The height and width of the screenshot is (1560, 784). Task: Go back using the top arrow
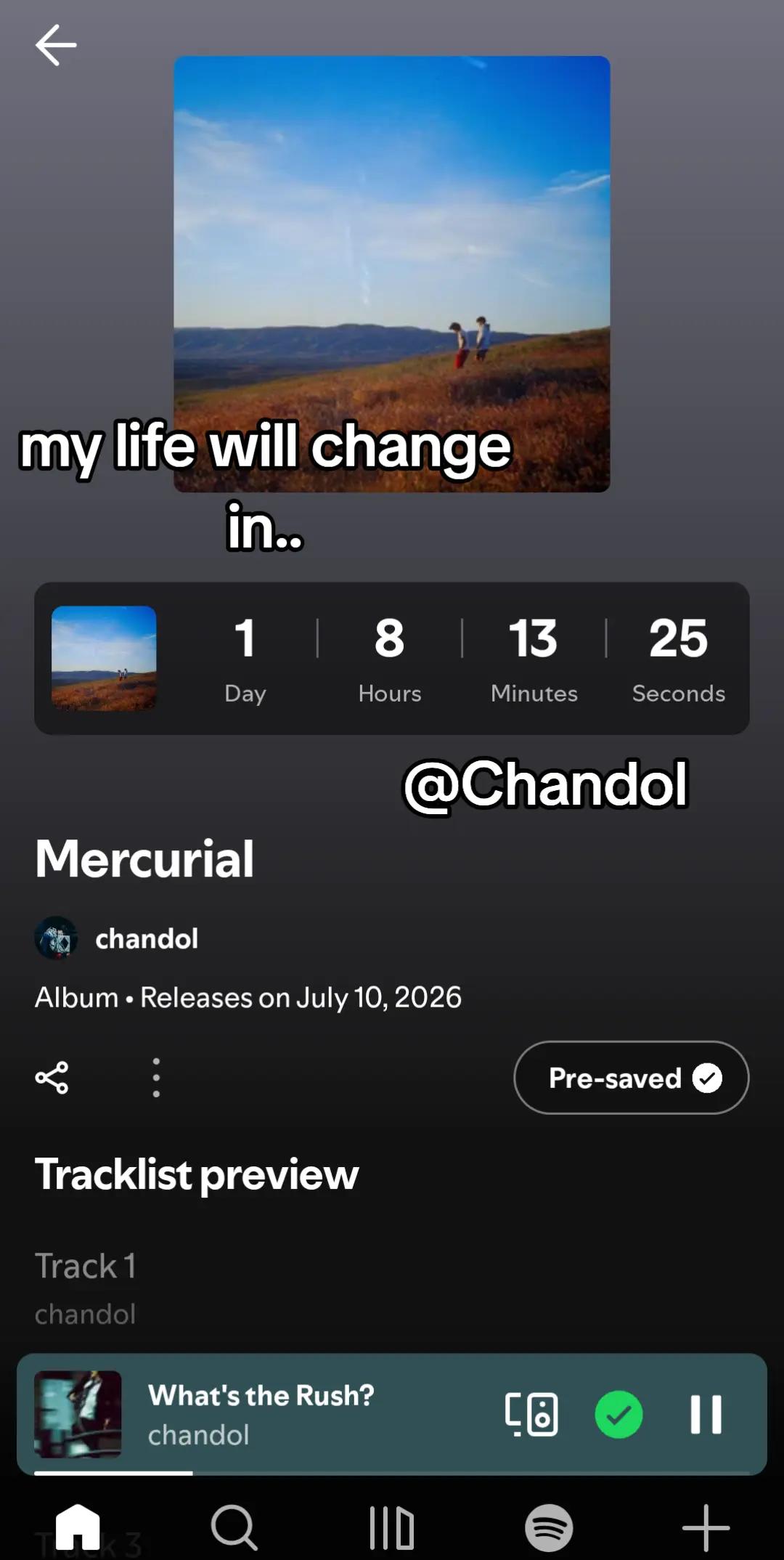click(x=56, y=45)
